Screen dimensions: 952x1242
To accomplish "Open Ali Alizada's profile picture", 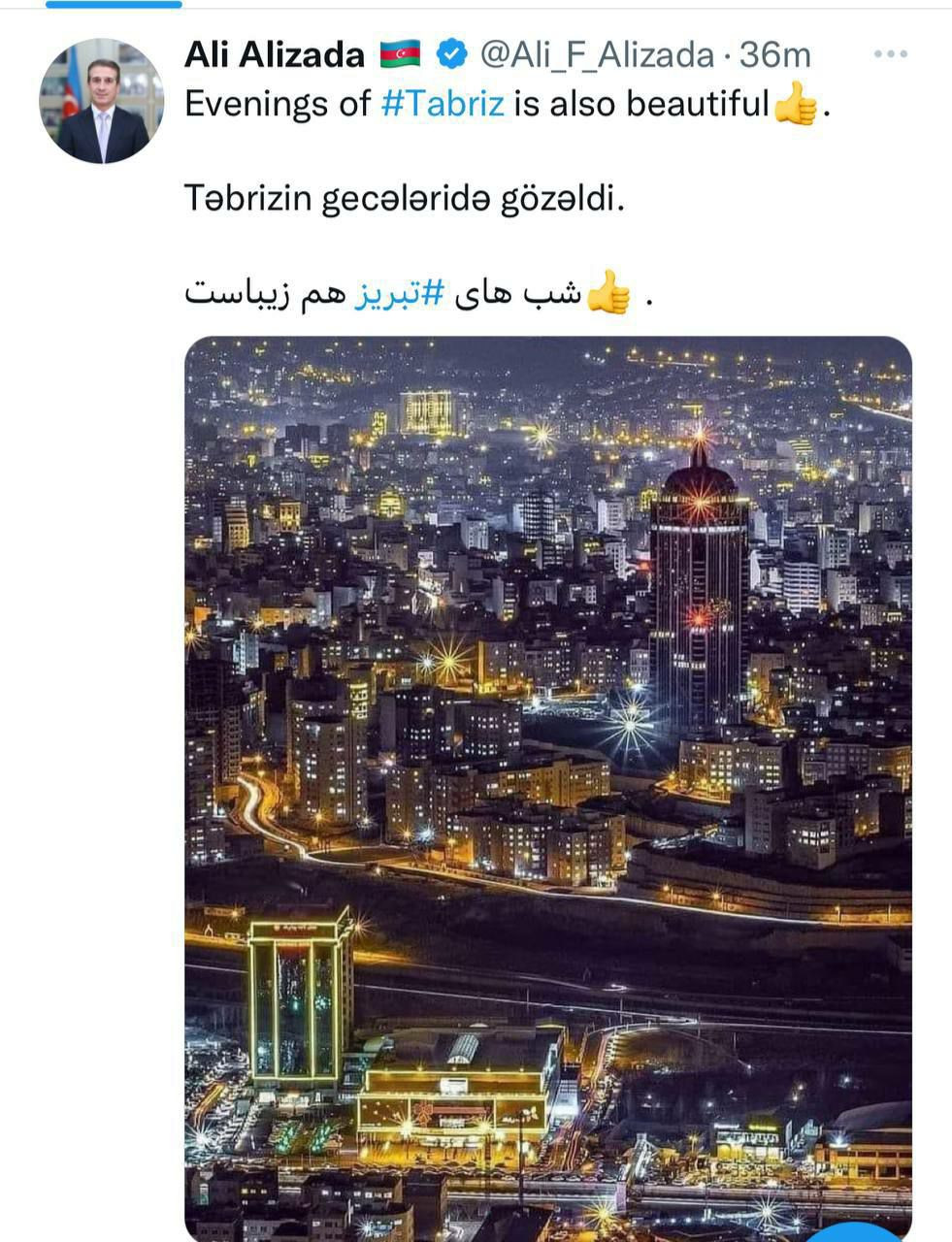I will pos(101,102).
